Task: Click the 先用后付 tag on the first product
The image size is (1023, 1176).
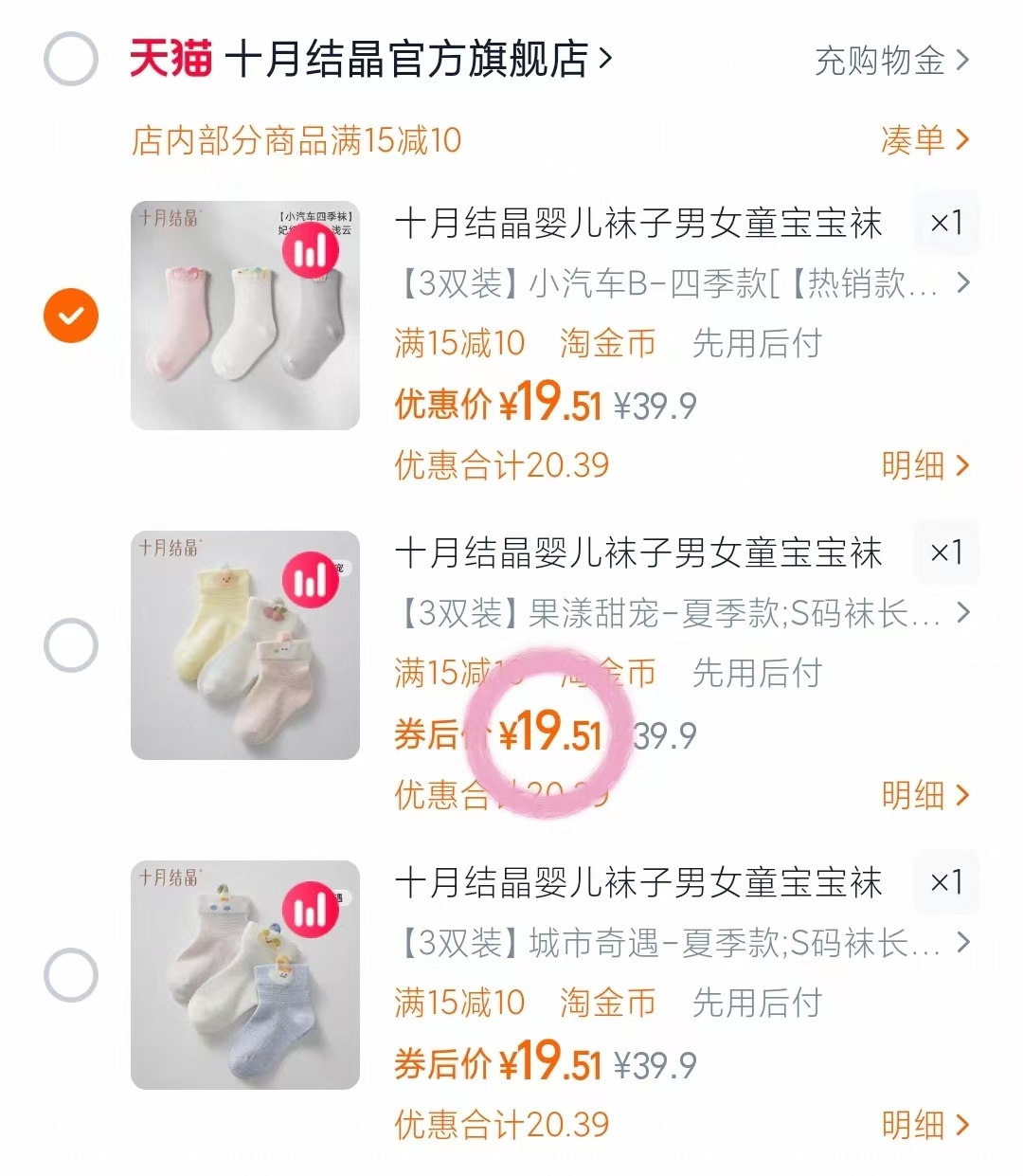Action: point(756,344)
